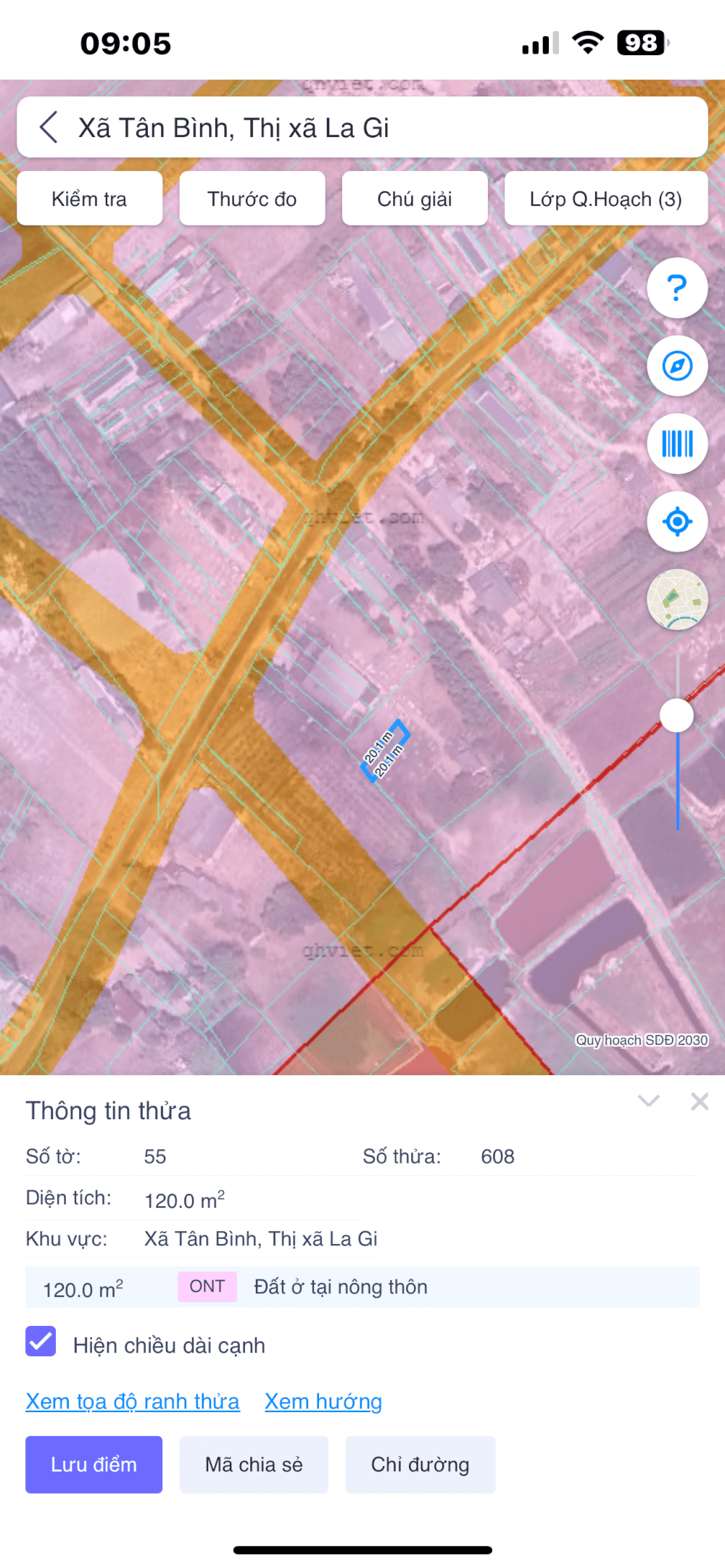Tap the Lưu điểm button
The width and height of the screenshot is (725, 1568).
click(x=94, y=1464)
